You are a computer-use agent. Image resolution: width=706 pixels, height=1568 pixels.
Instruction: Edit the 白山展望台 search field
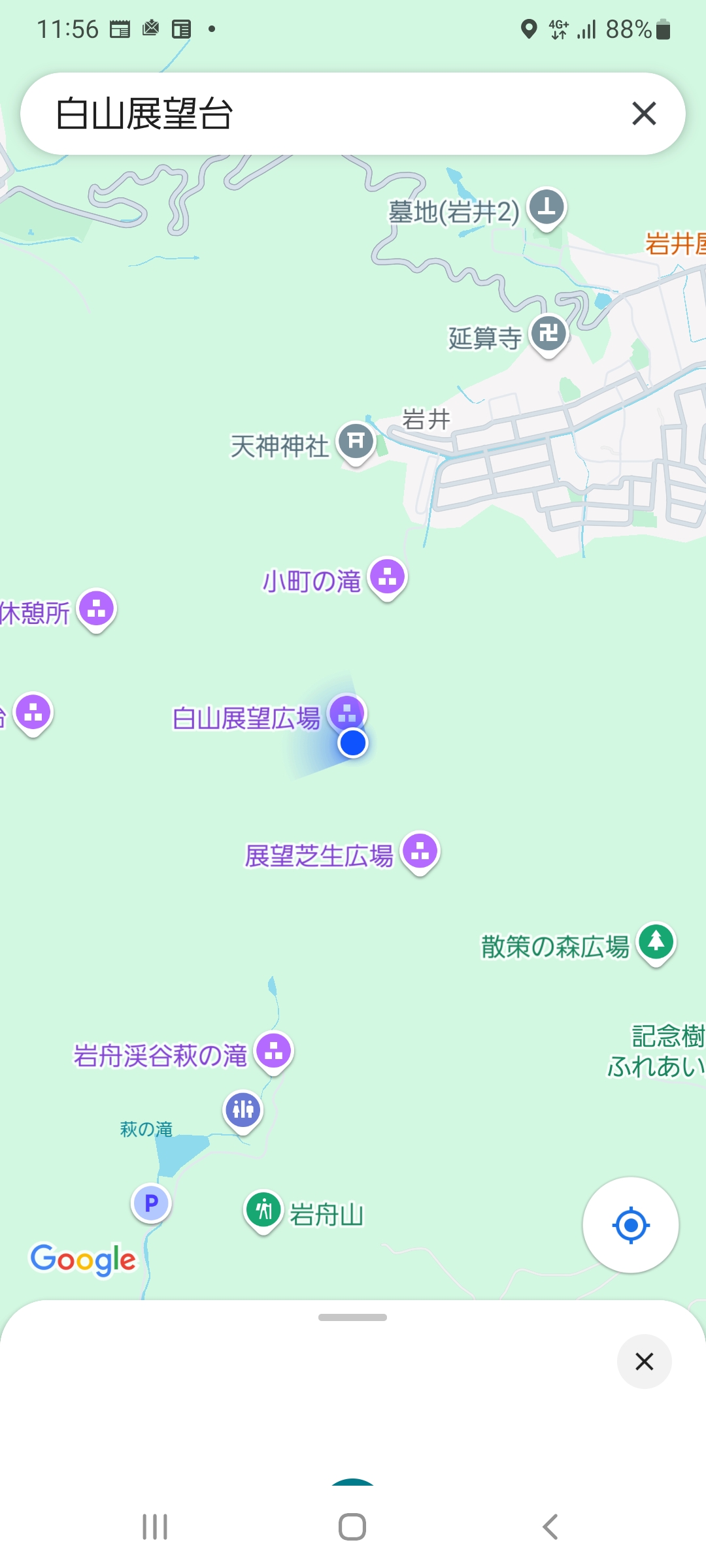point(327,114)
